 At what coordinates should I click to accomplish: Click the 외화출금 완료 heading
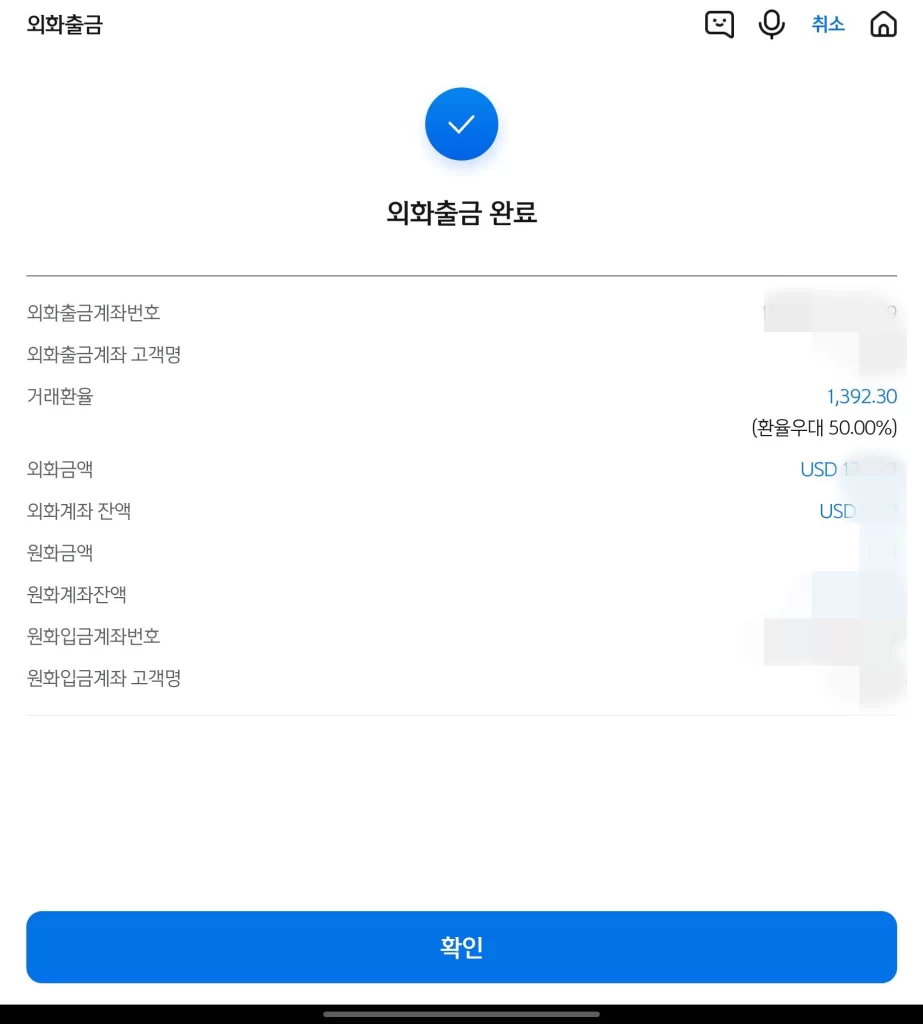pyautogui.click(x=461, y=212)
